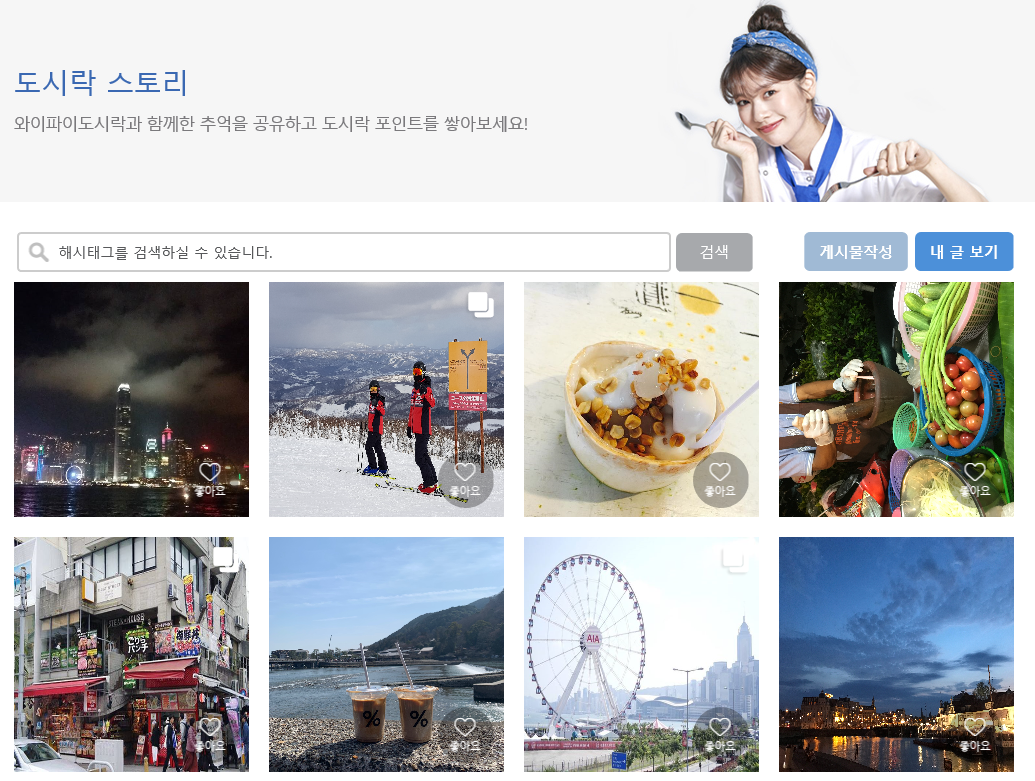Open 내 글 보기 to see my posts

(x=964, y=252)
